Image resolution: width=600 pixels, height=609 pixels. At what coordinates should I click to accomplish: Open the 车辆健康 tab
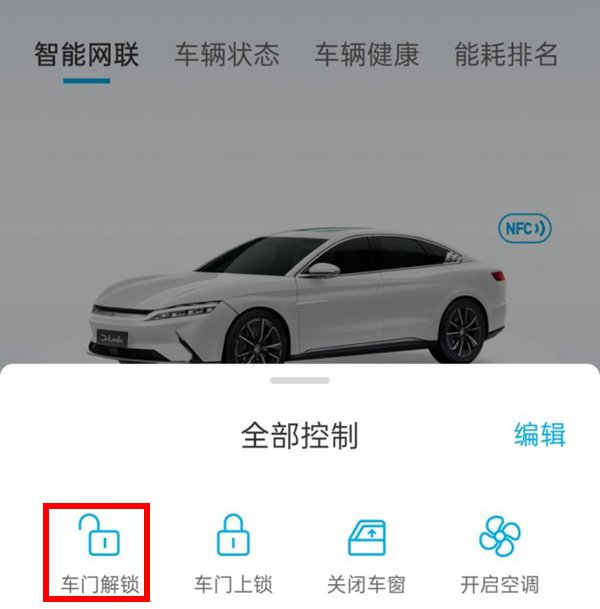tap(366, 53)
